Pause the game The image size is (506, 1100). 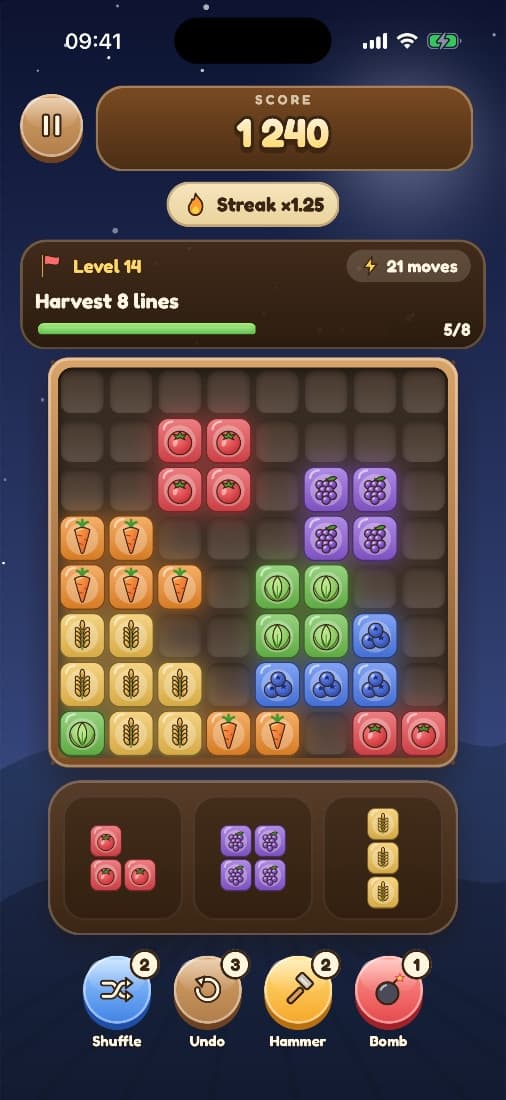[x=51, y=127]
